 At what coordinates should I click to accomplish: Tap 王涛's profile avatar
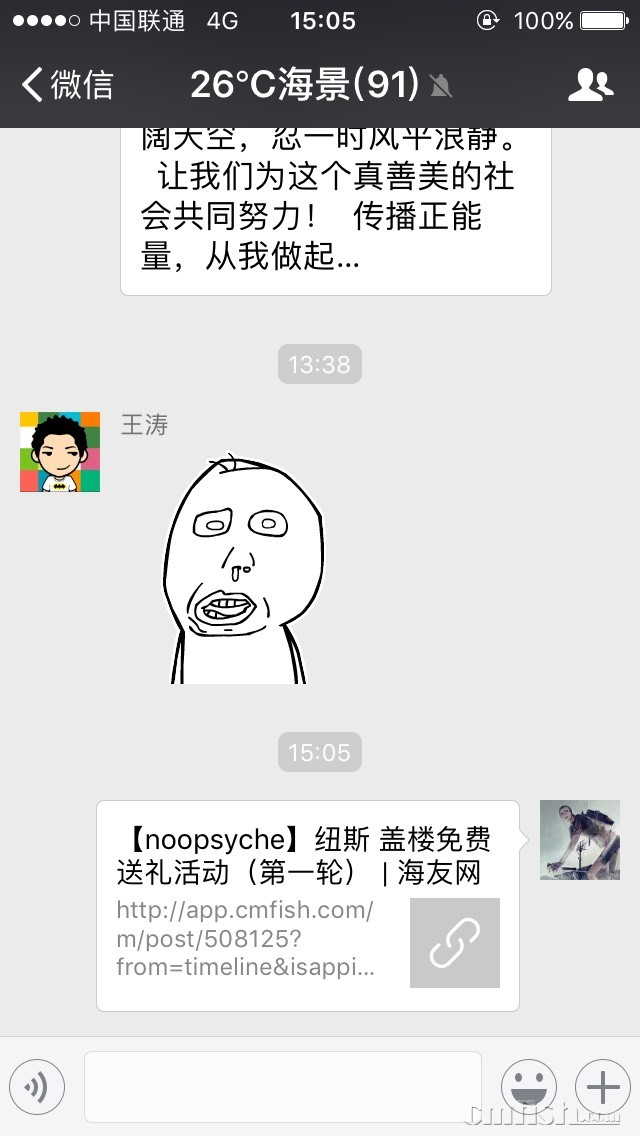coord(60,452)
